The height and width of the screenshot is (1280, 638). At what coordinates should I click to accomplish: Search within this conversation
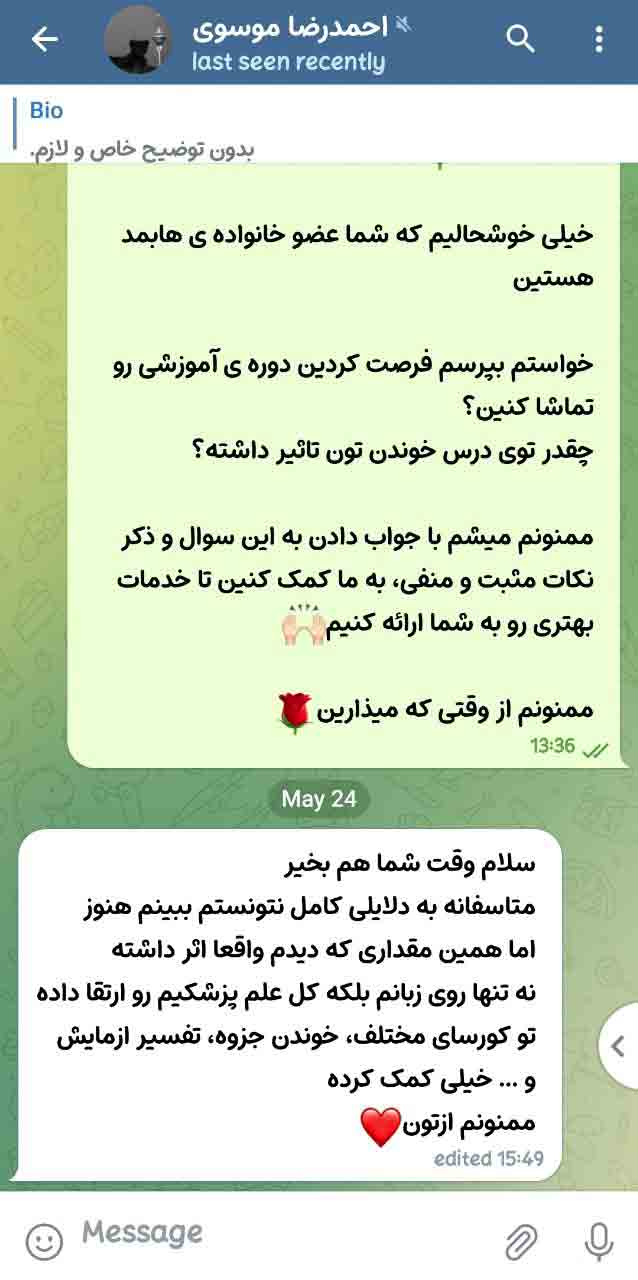click(x=520, y=39)
